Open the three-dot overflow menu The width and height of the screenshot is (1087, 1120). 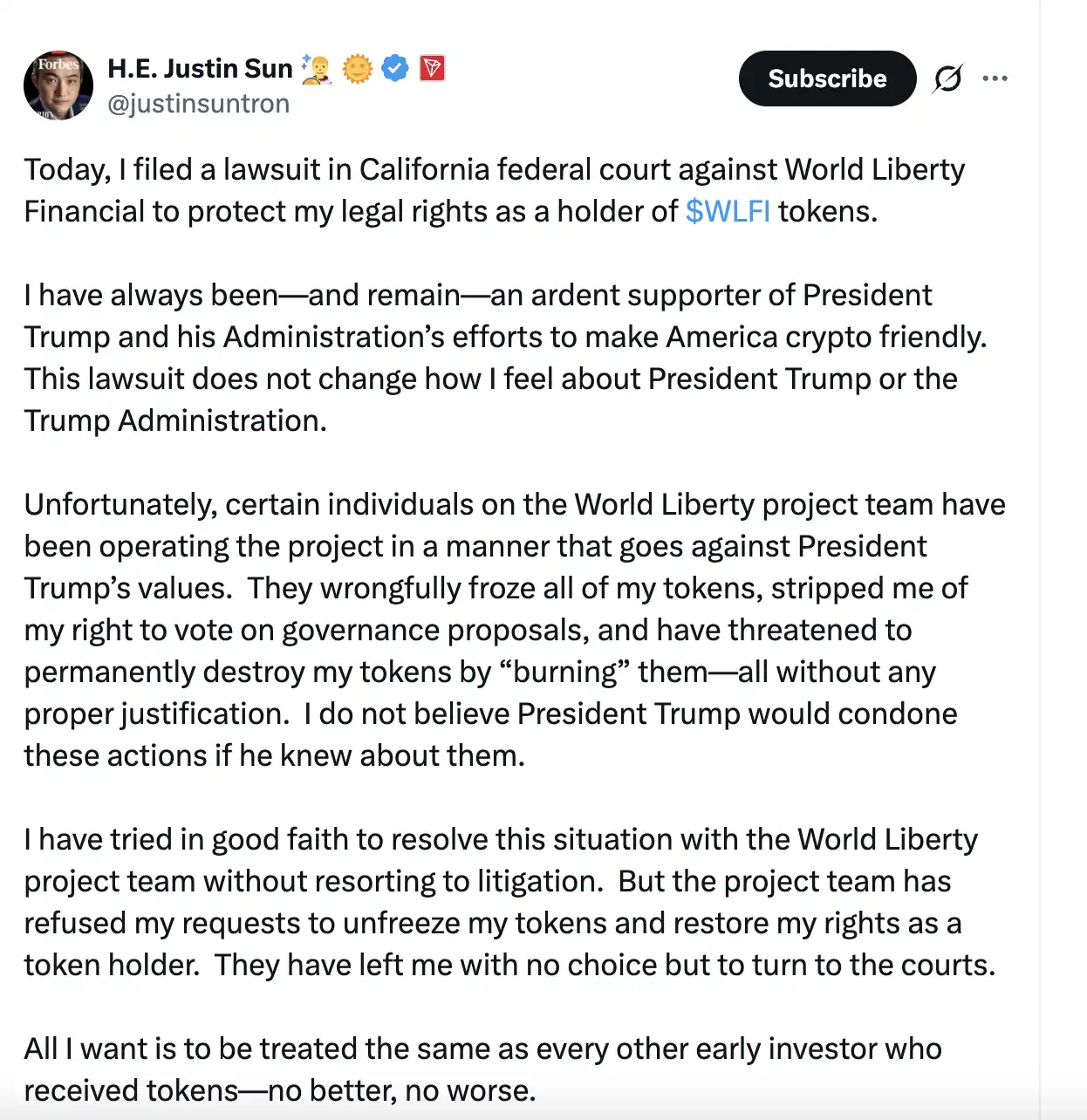point(995,79)
